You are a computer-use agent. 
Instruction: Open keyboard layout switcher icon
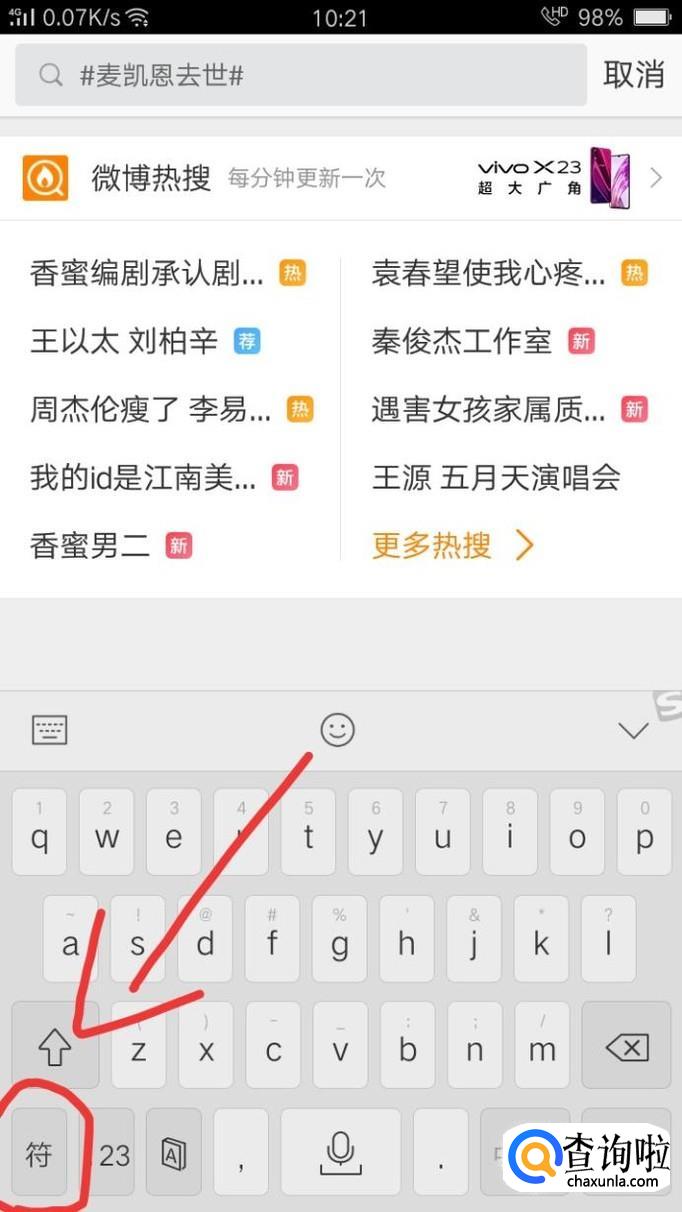click(49, 731)
